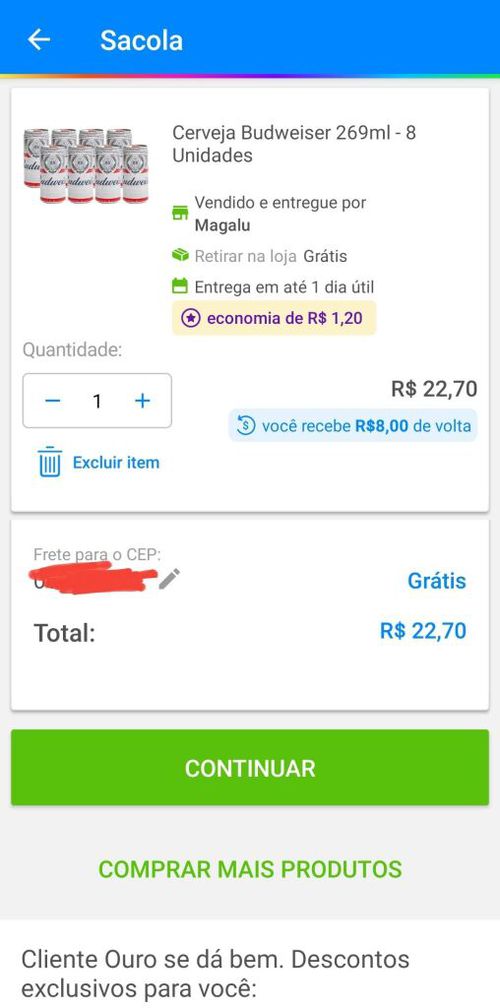The image size is (500, 1008).
Task: Go back using the Sacola arrow
Action: pos(39,40)
